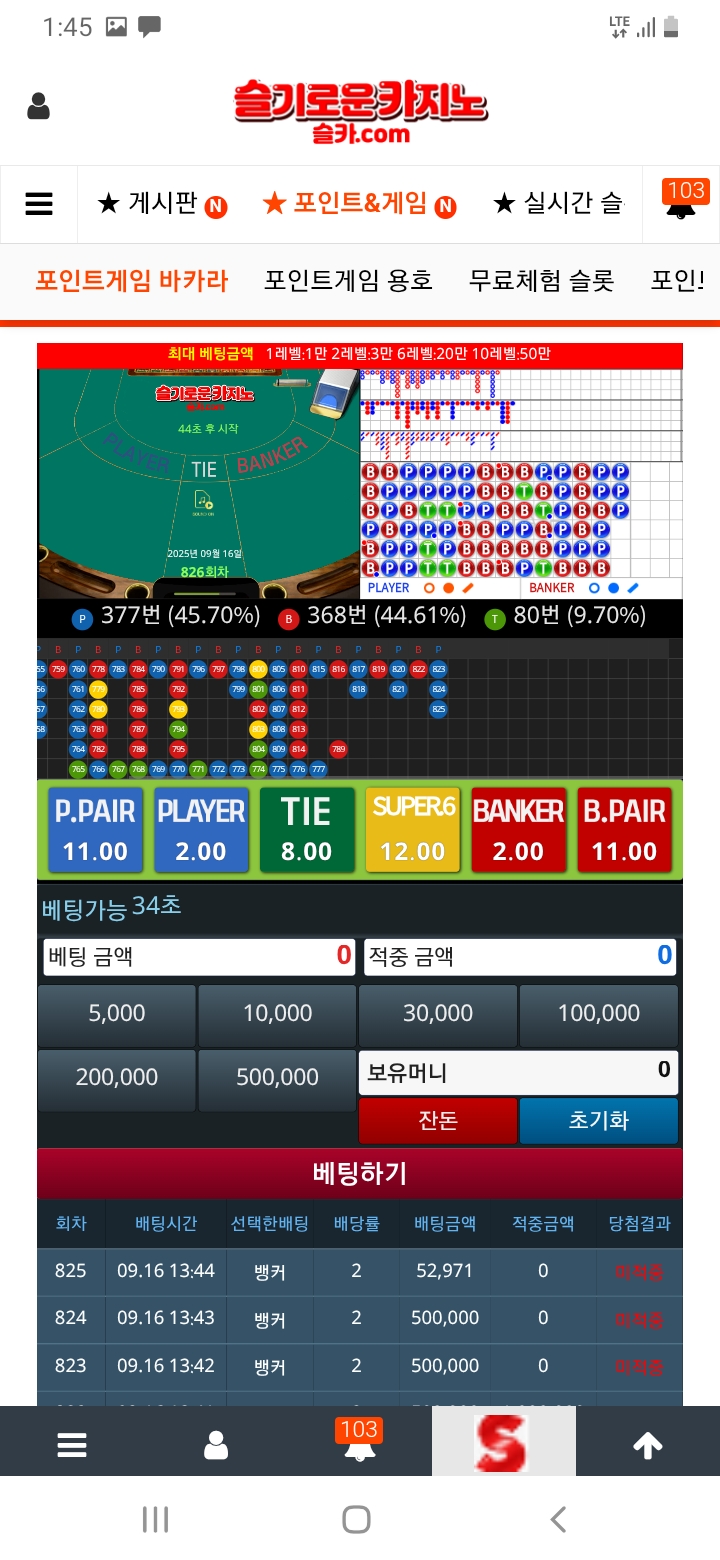Viewport: 720px width, 1560px height.
Task: Select the 포인트게임 용호 sub-tab
Action: click(348, 281)
